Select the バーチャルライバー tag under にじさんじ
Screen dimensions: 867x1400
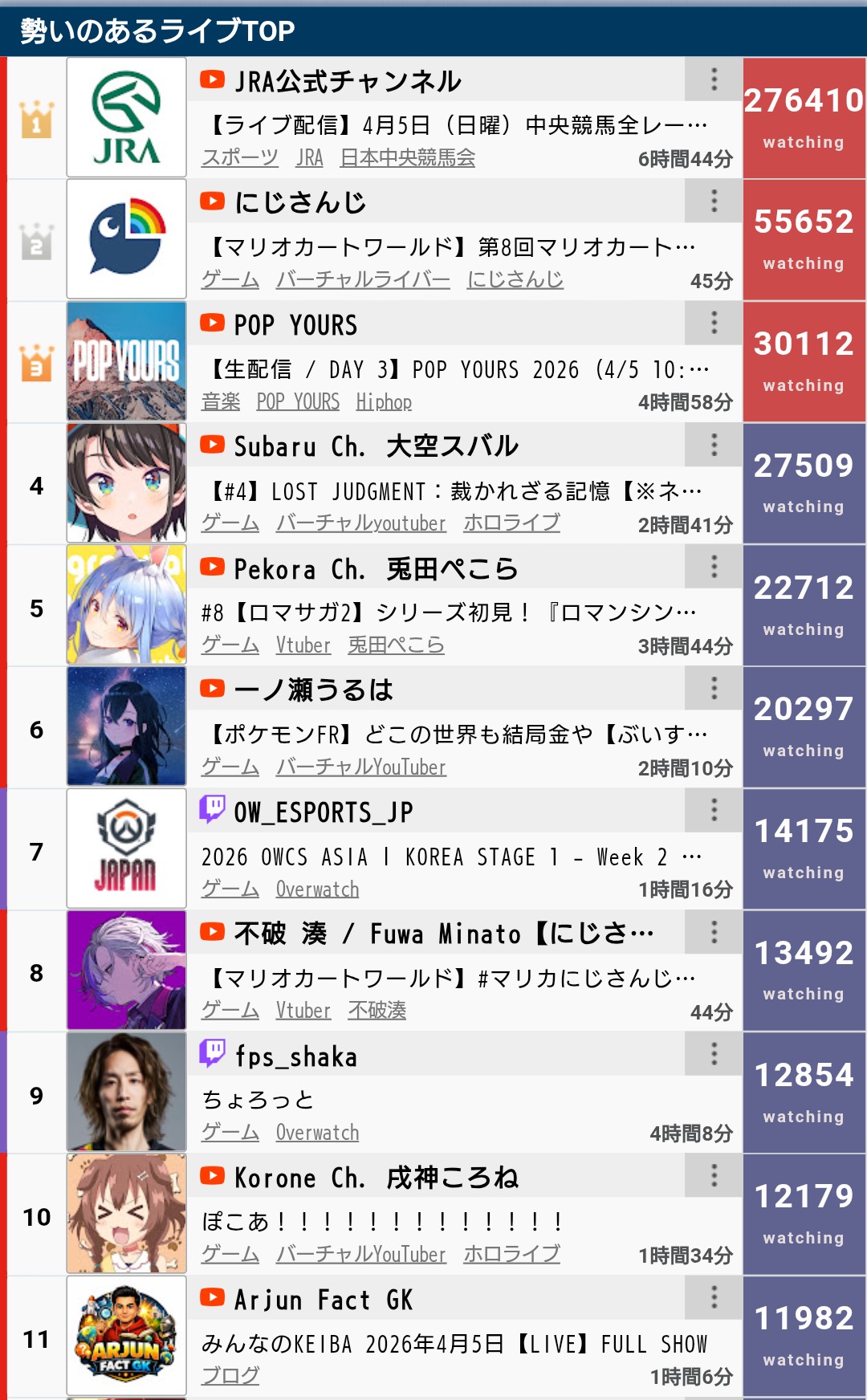363,279
